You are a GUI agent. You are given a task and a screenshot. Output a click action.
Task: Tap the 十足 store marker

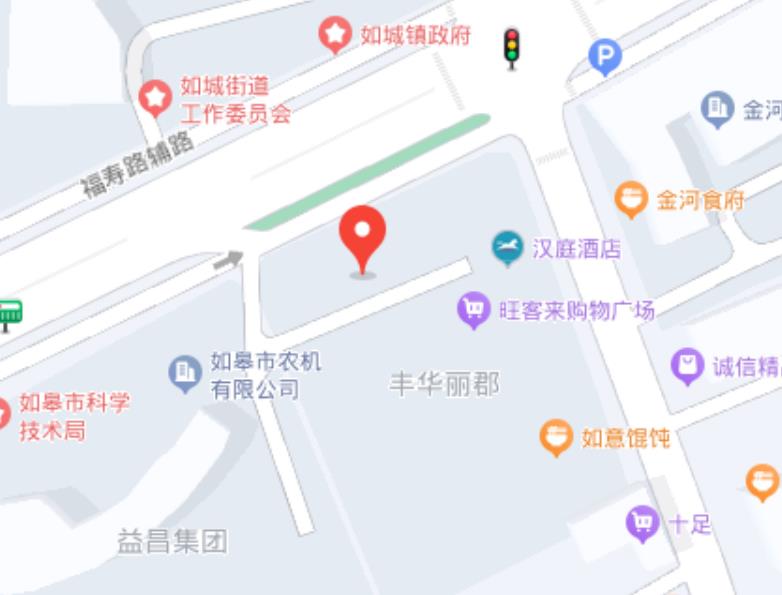(x=642, y=522)
